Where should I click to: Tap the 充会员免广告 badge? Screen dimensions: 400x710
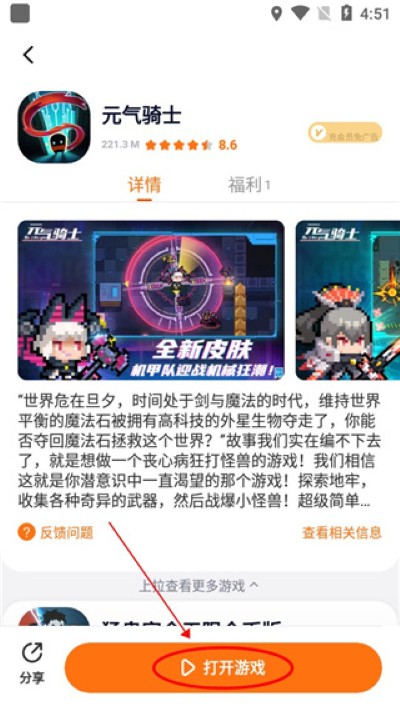click(345, 133)
